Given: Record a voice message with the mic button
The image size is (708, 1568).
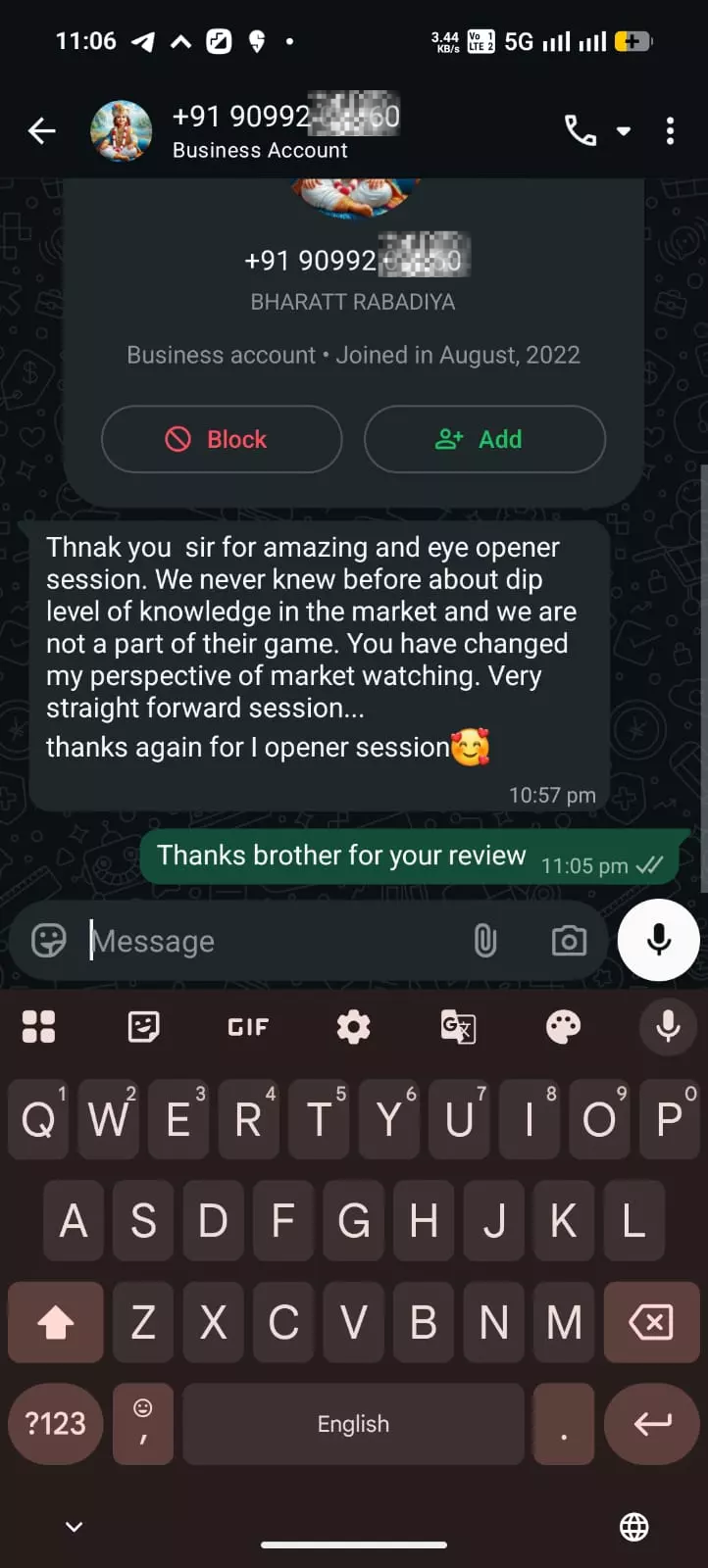Looking at the screenshot, I should point(659,940).
